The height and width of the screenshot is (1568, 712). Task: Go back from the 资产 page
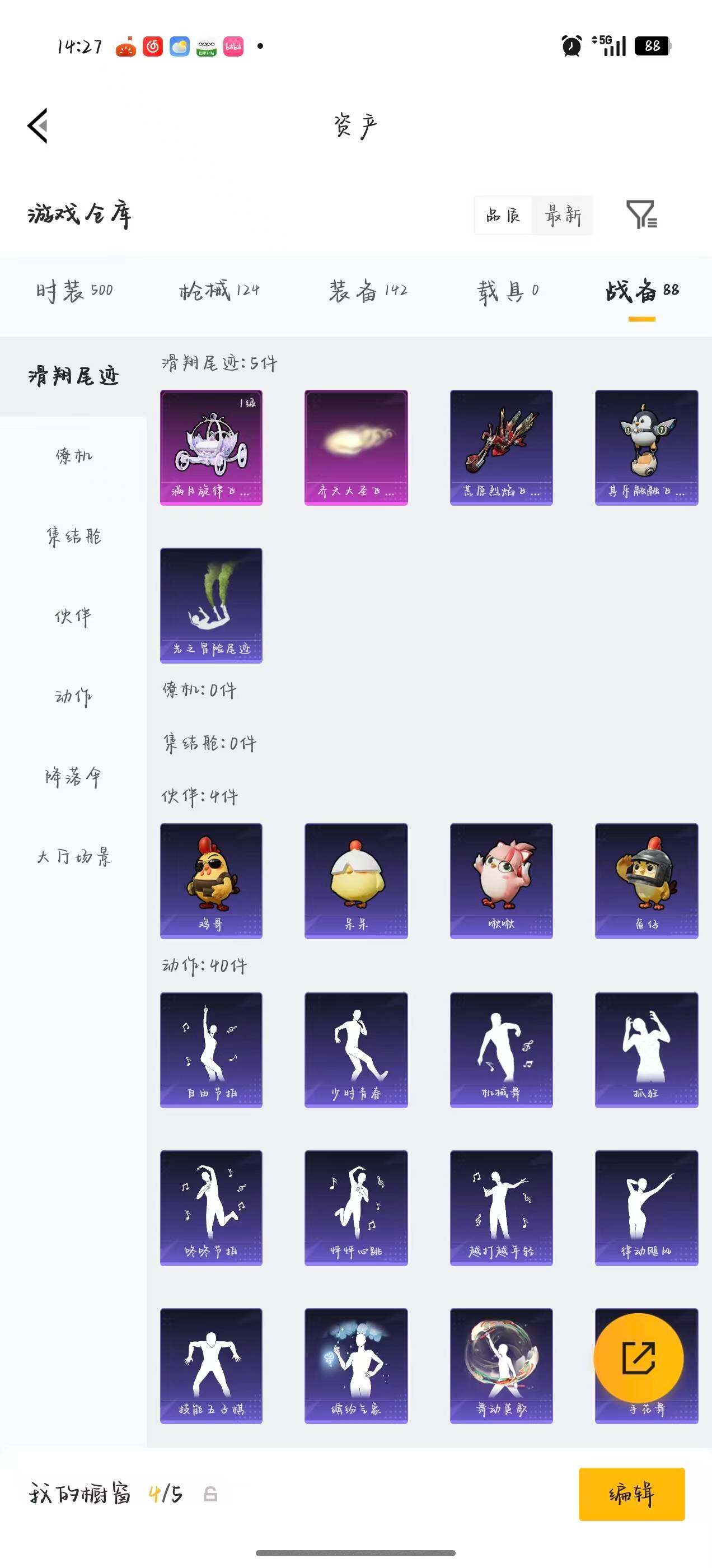click(38, 126)
